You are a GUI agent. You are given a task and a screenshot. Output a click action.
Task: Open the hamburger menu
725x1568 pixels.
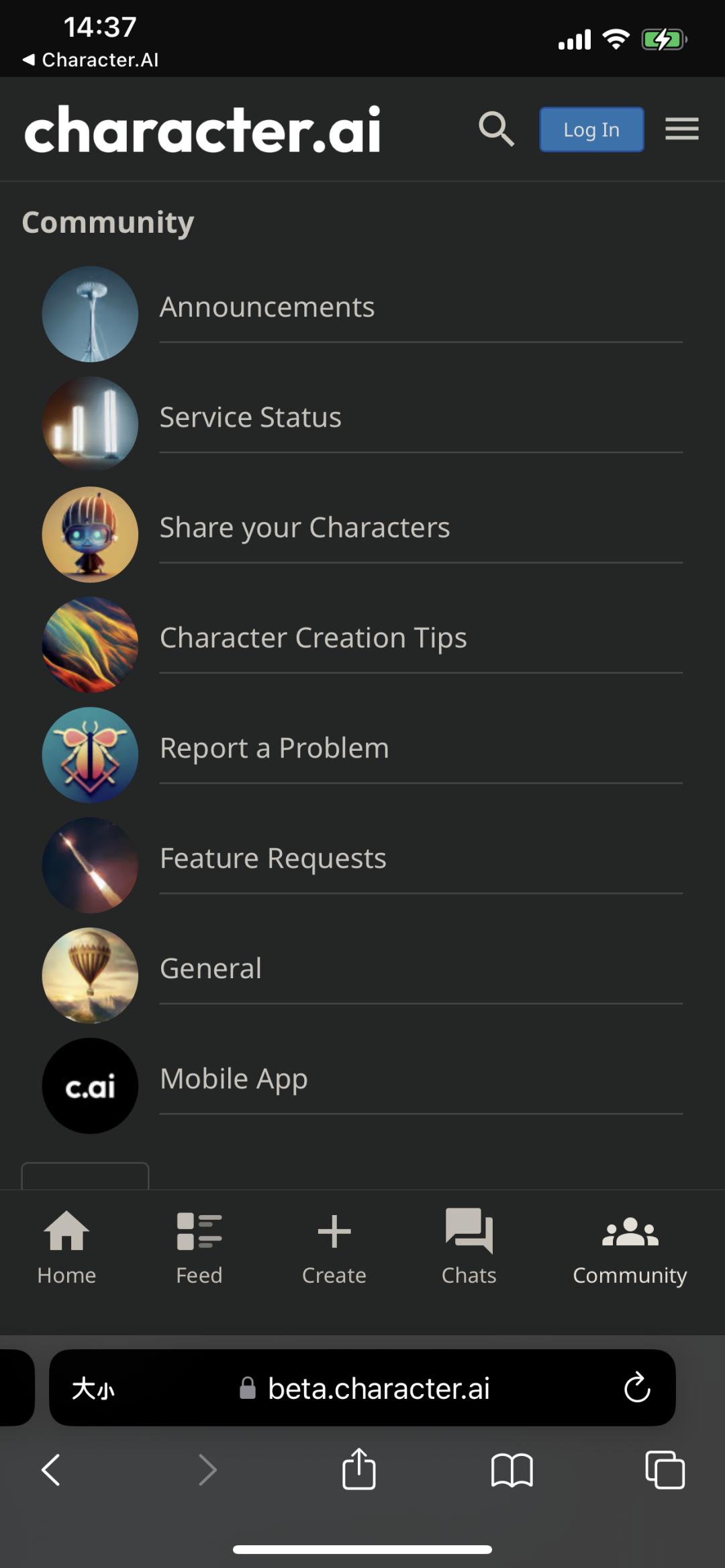(681, 129)
